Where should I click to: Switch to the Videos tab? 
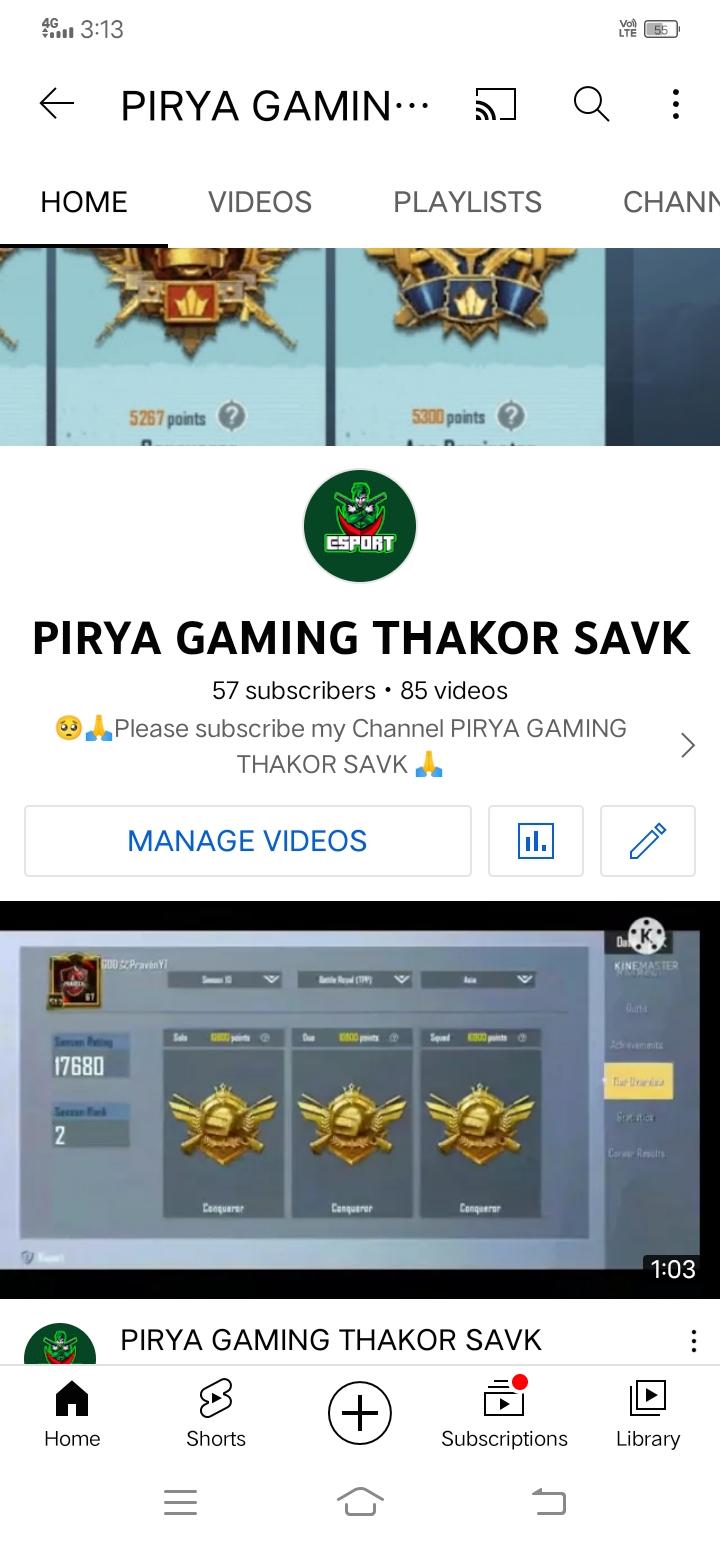click(x=260, y=202)
